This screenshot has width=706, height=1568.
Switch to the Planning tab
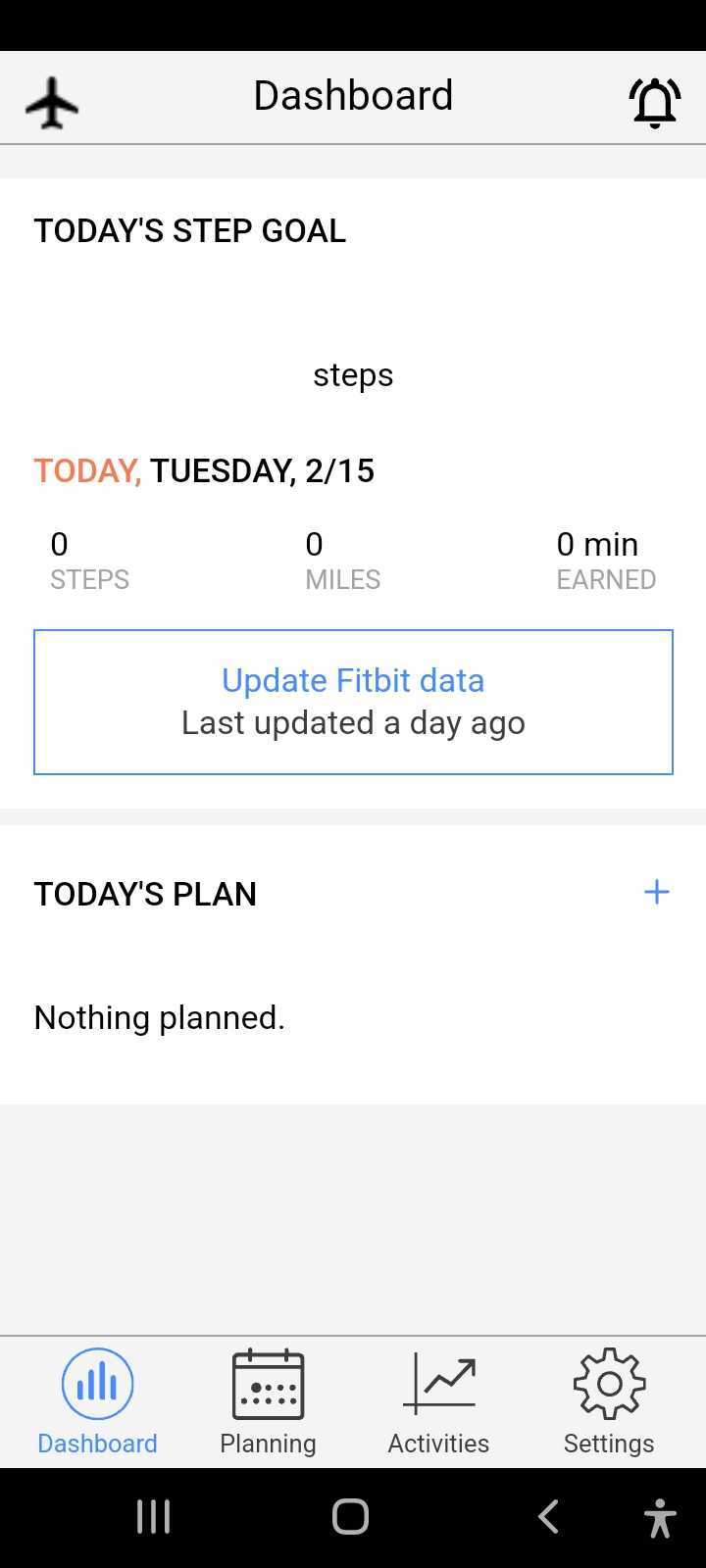tap(267, 1443)
